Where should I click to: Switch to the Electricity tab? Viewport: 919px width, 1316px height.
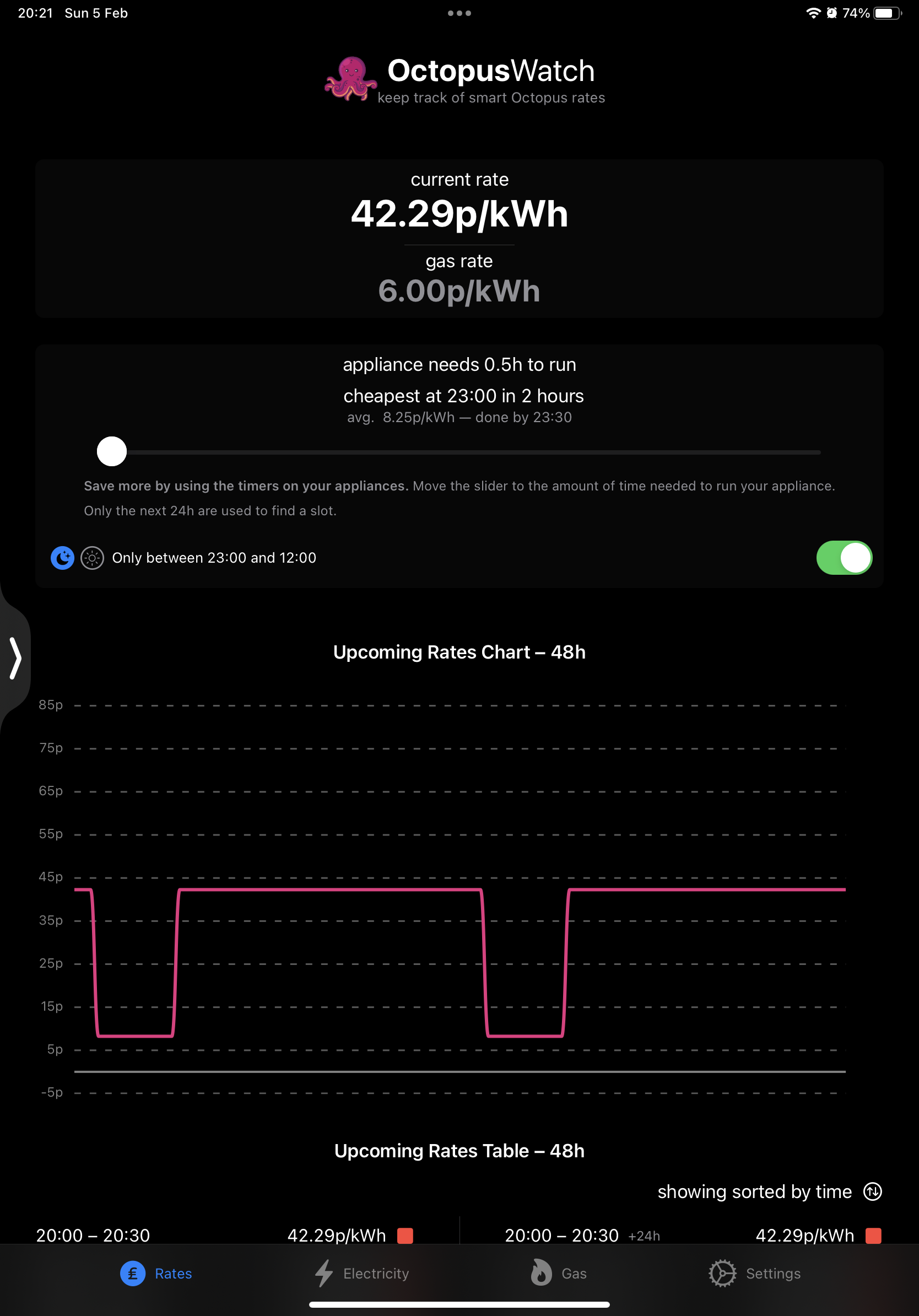[x=362, y=1273]
